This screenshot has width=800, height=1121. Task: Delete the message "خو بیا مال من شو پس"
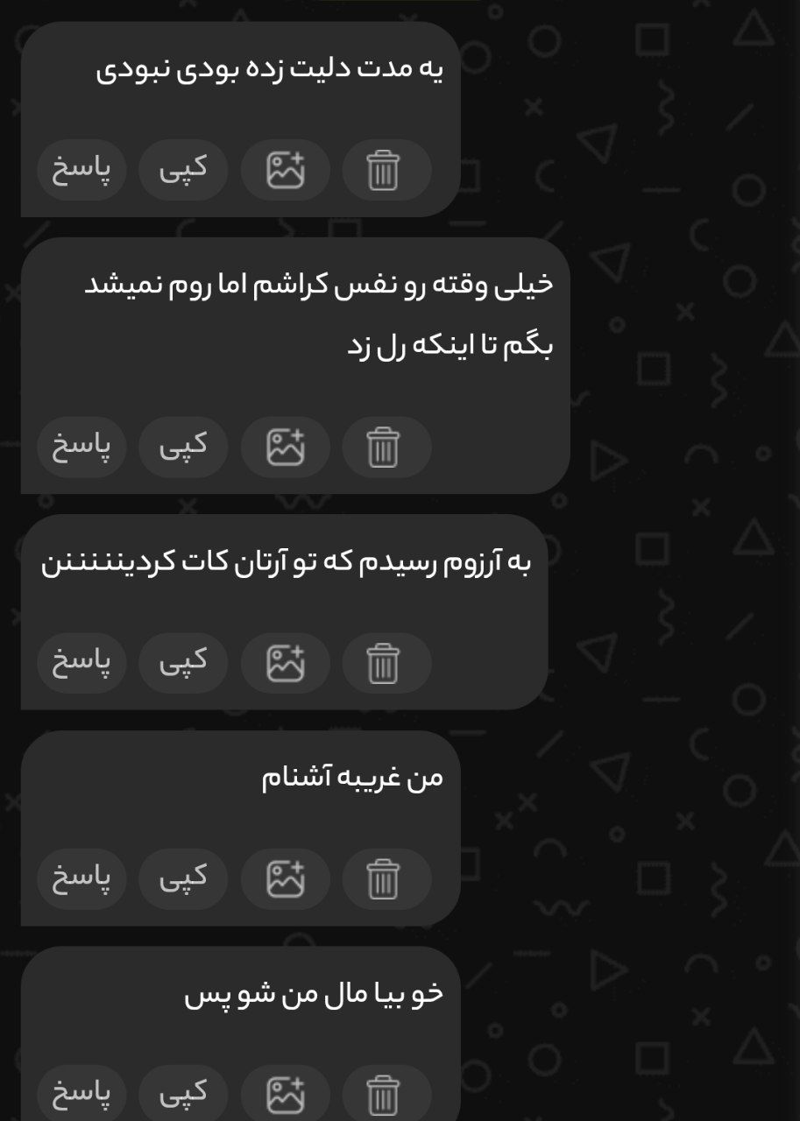[386, 1094]
